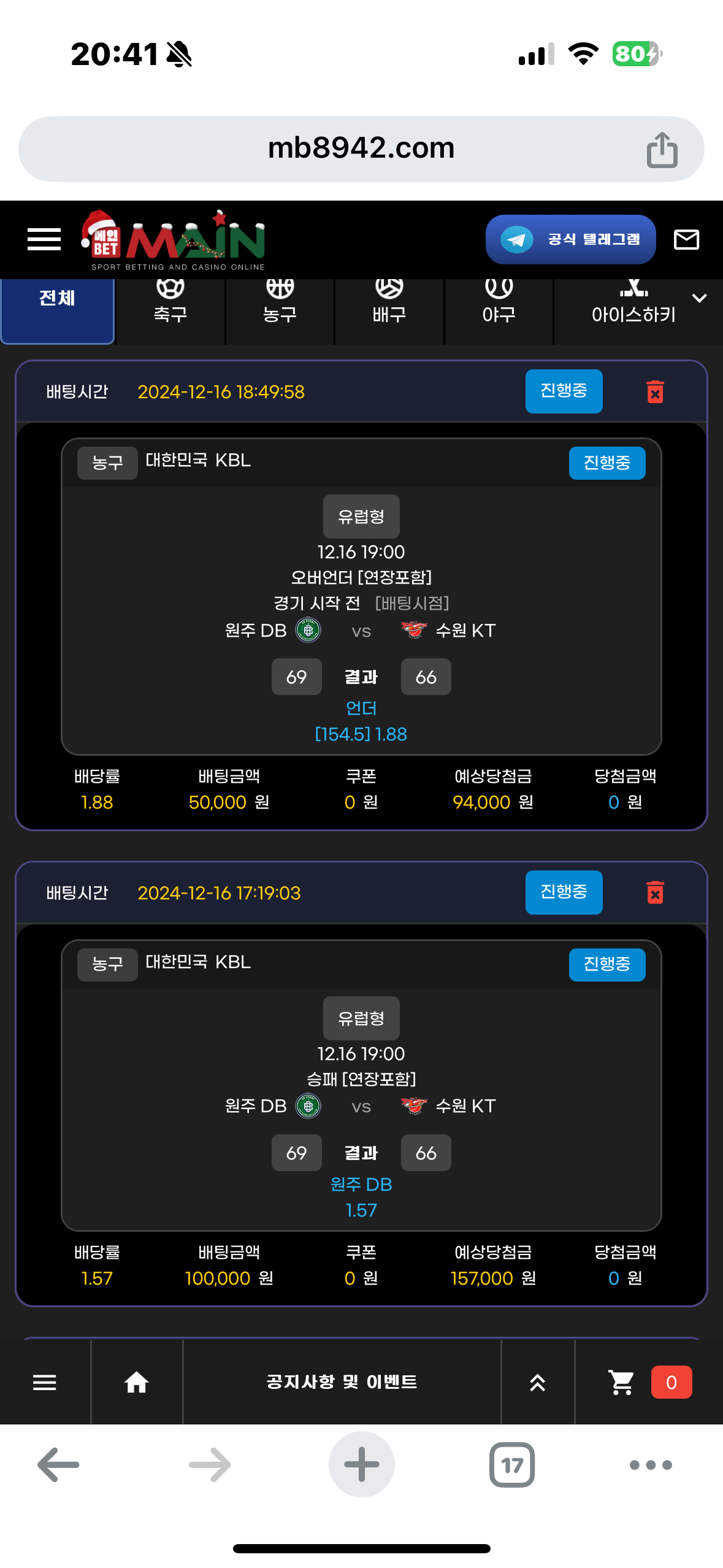Delete the bet placed at 18:49:58
The height and width of the screenshot is (1568, 723).
655,391
